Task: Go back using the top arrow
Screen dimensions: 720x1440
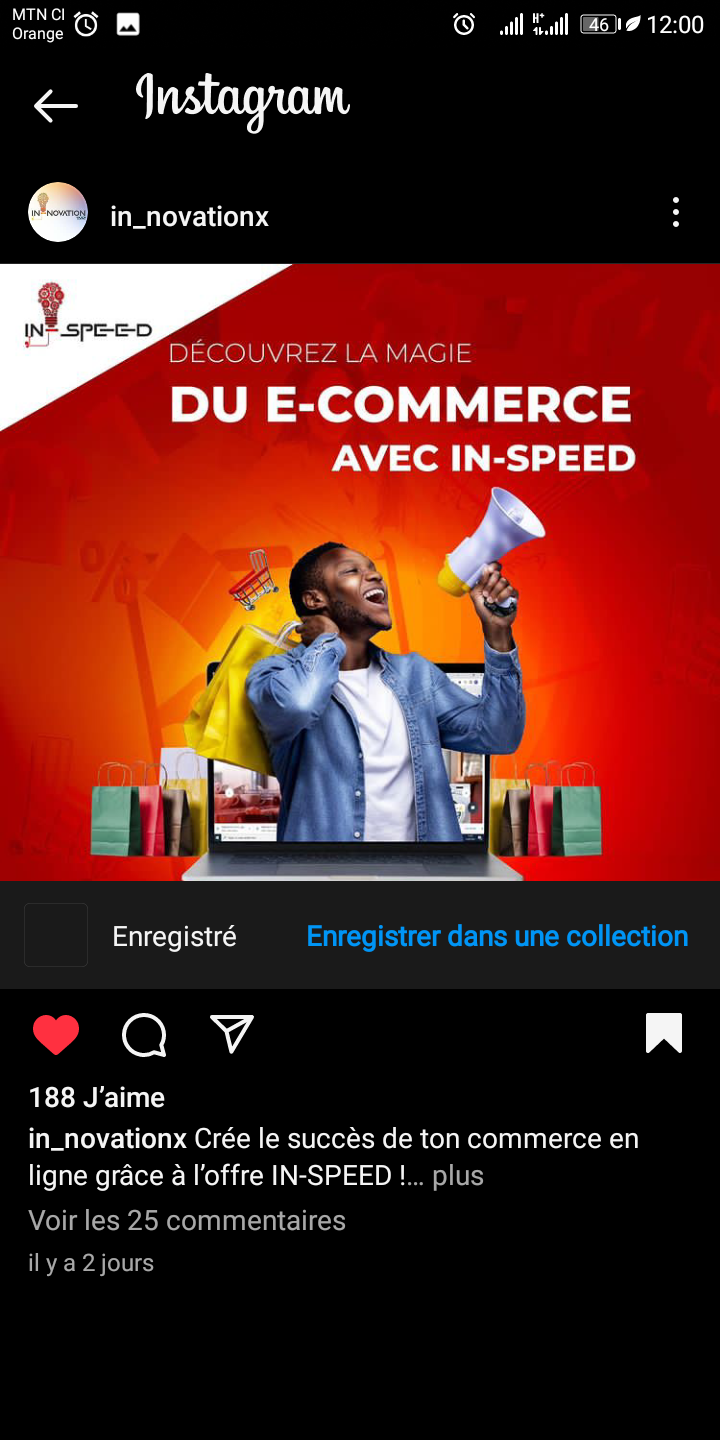Action: [x=55, y=105]
